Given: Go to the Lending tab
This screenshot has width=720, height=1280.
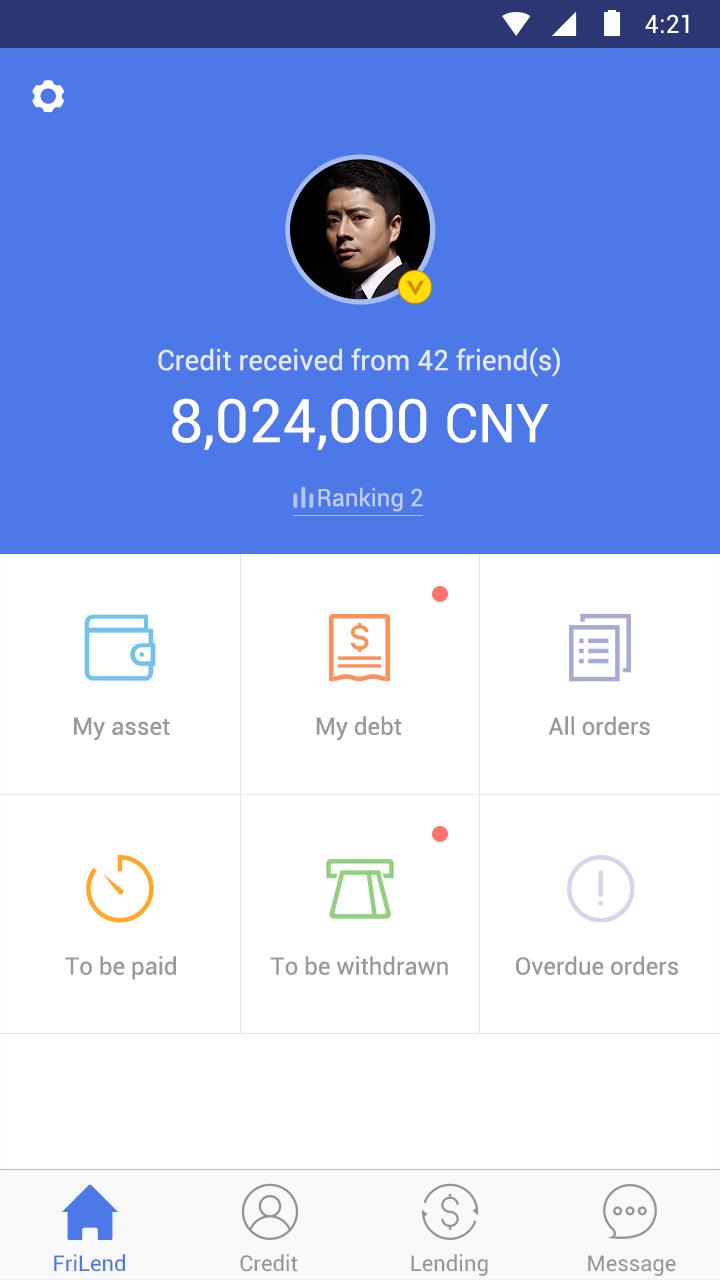Looking at the screenshot, I should coord(449,1226).
